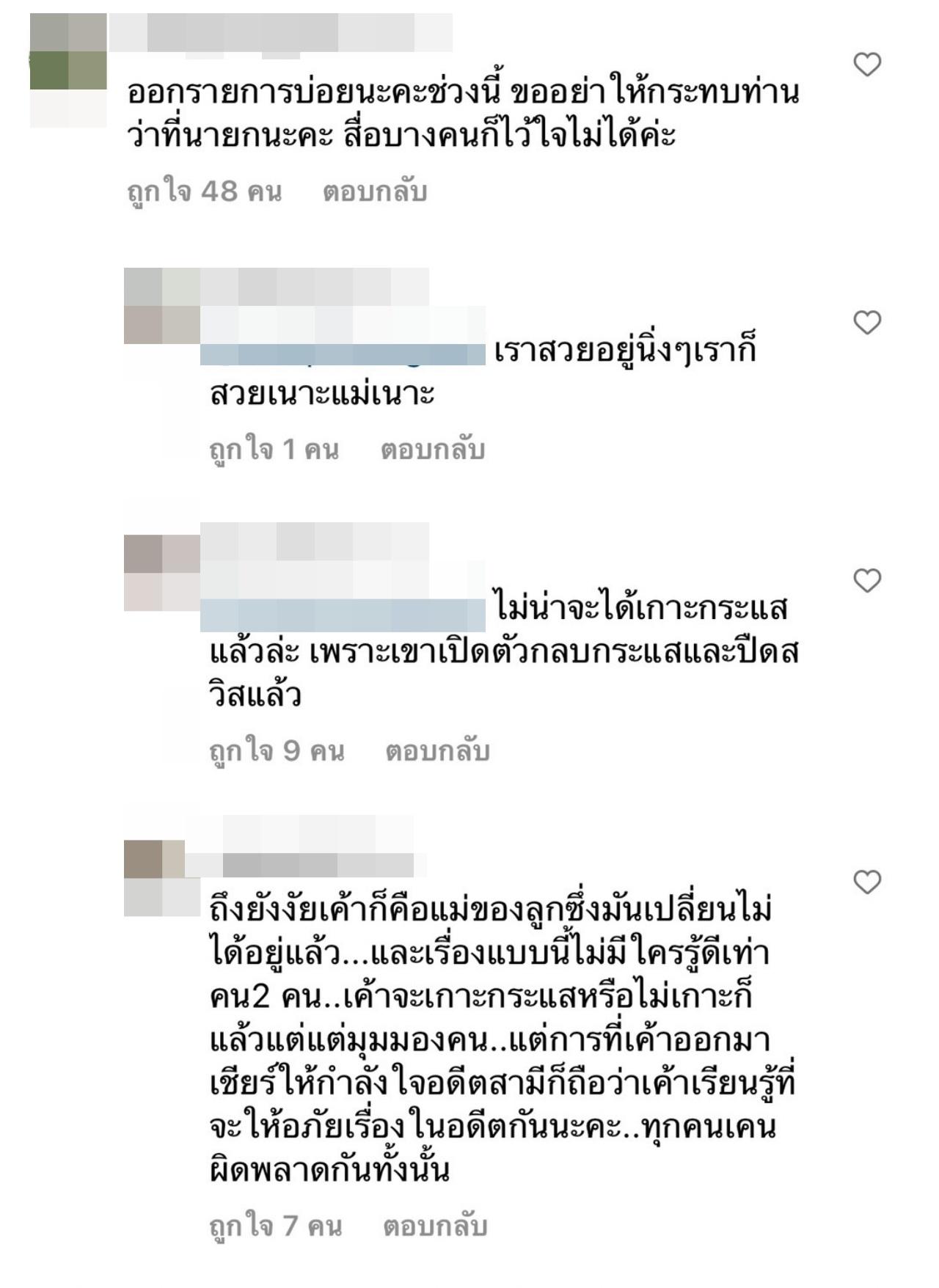Open avatar of the ถึงยังงัยเค้าก็คือแม่ของลูก commenter
939x1288 pixels.
click(x=161, y=879)
